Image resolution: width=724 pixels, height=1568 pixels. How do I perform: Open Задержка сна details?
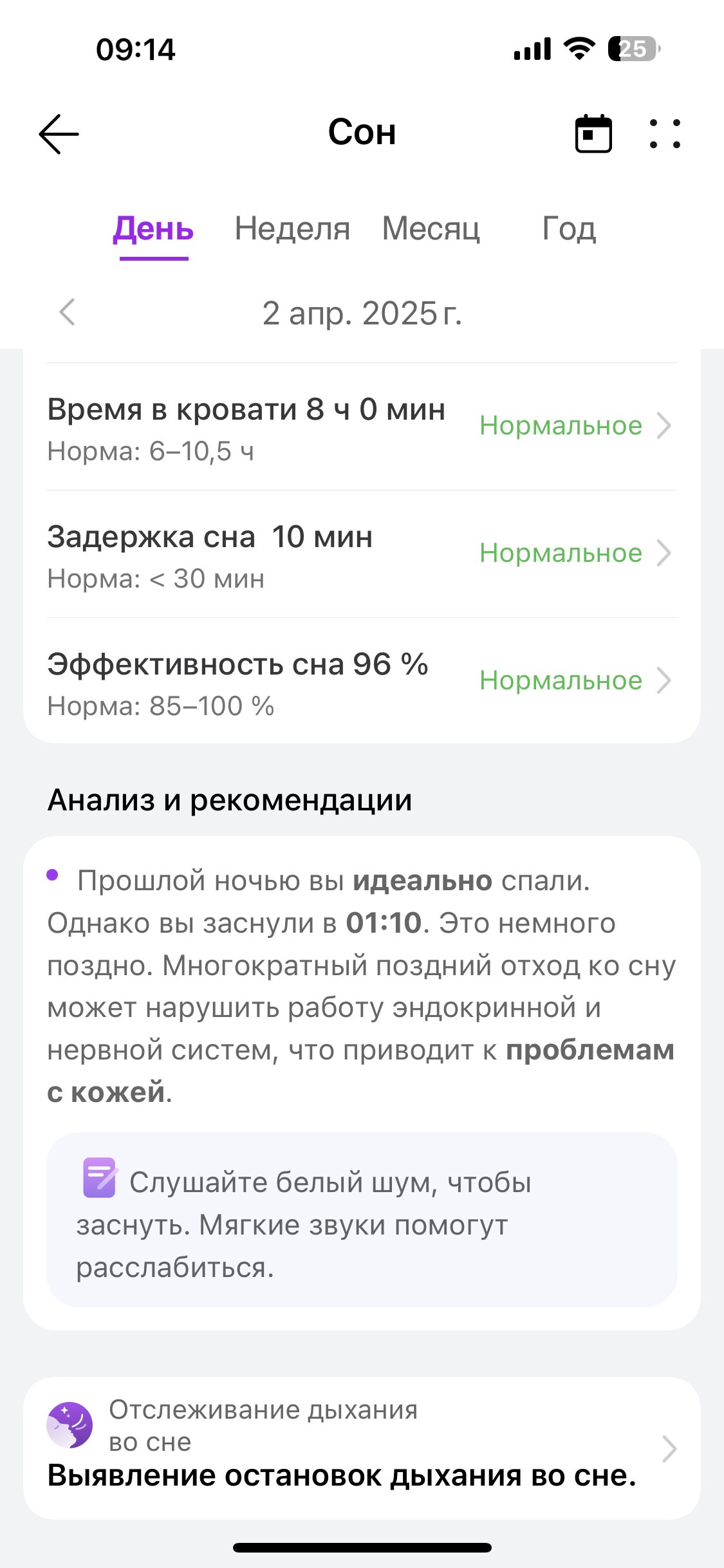[362, 554]
